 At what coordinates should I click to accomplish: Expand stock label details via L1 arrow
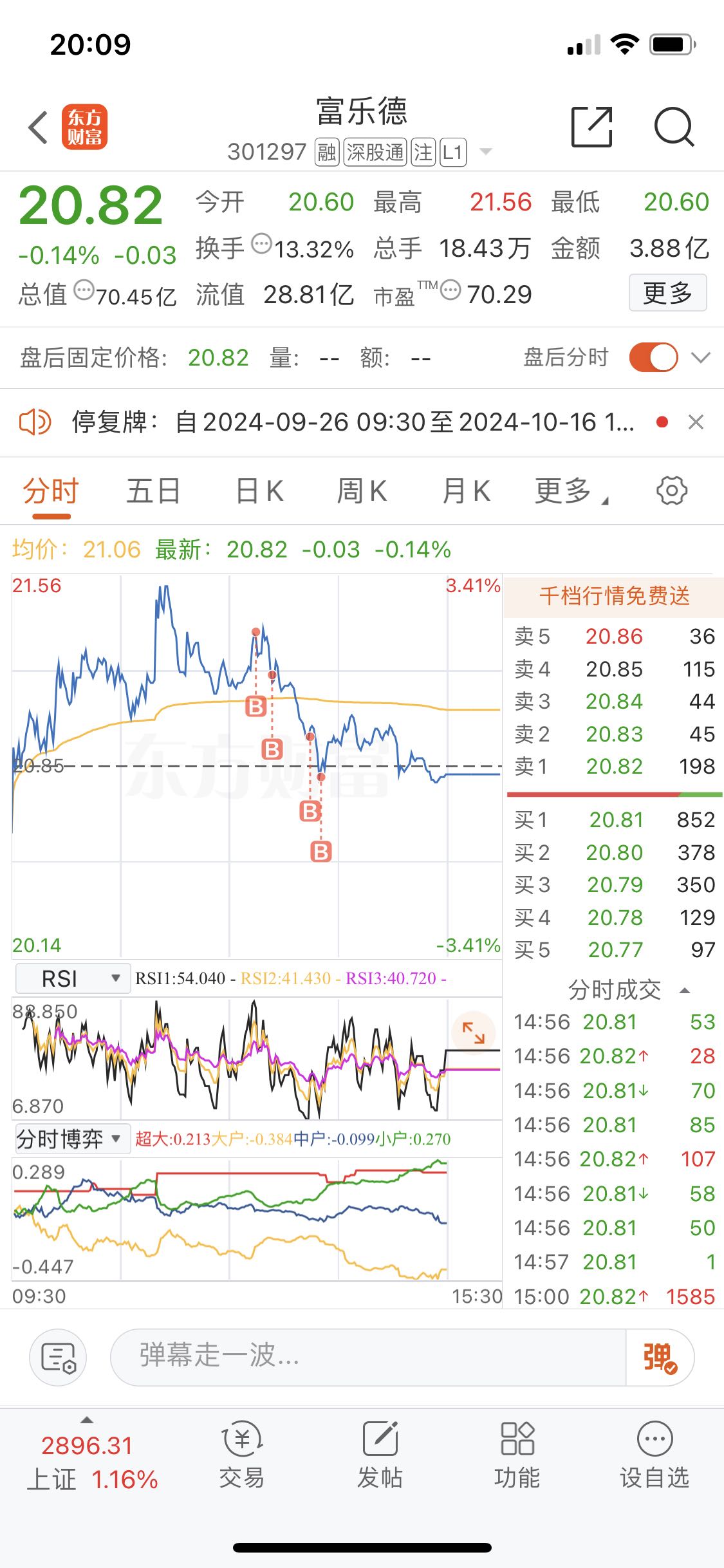tap(484, 152)
